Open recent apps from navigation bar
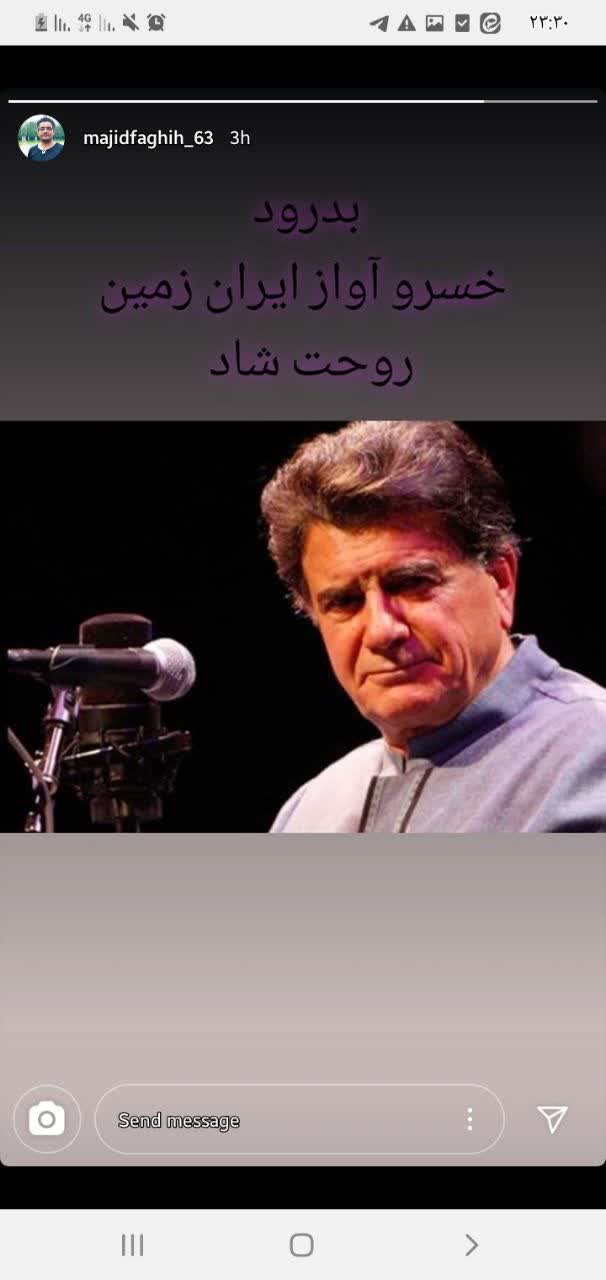The image size is (606, 1280). (x=132, y=1244)
